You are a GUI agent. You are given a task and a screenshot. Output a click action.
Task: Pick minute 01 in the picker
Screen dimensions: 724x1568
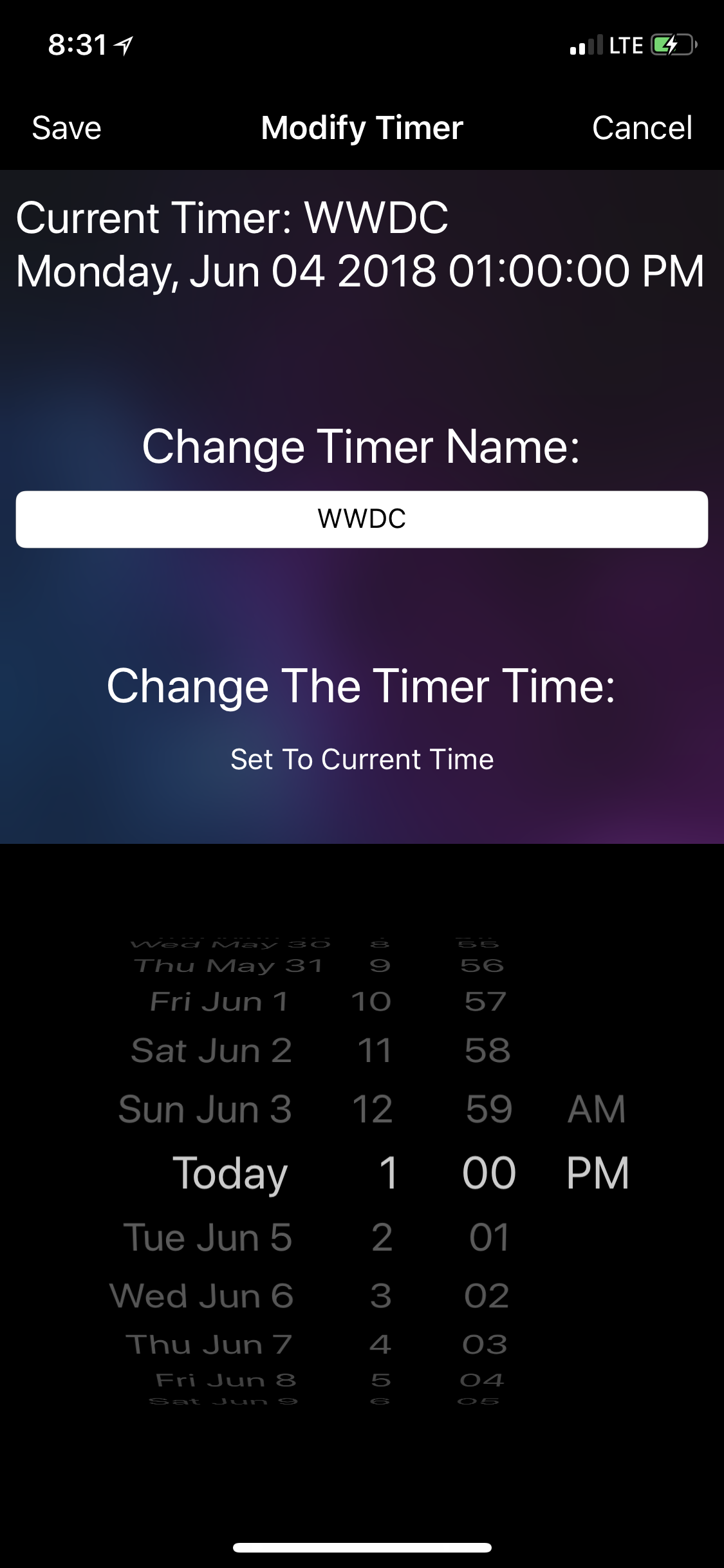pyautogui.click(x=489, y=1237)
